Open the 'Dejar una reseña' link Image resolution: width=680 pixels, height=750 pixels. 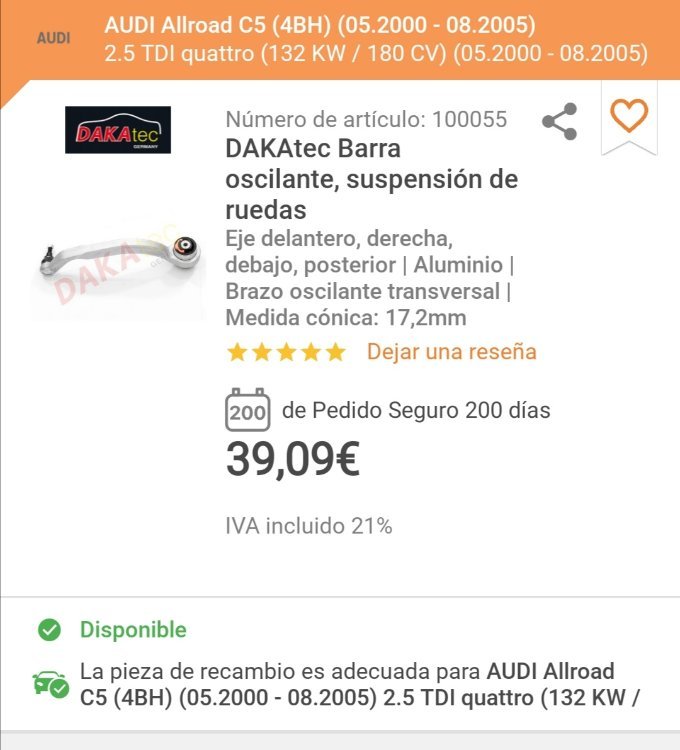coord(451,352)
